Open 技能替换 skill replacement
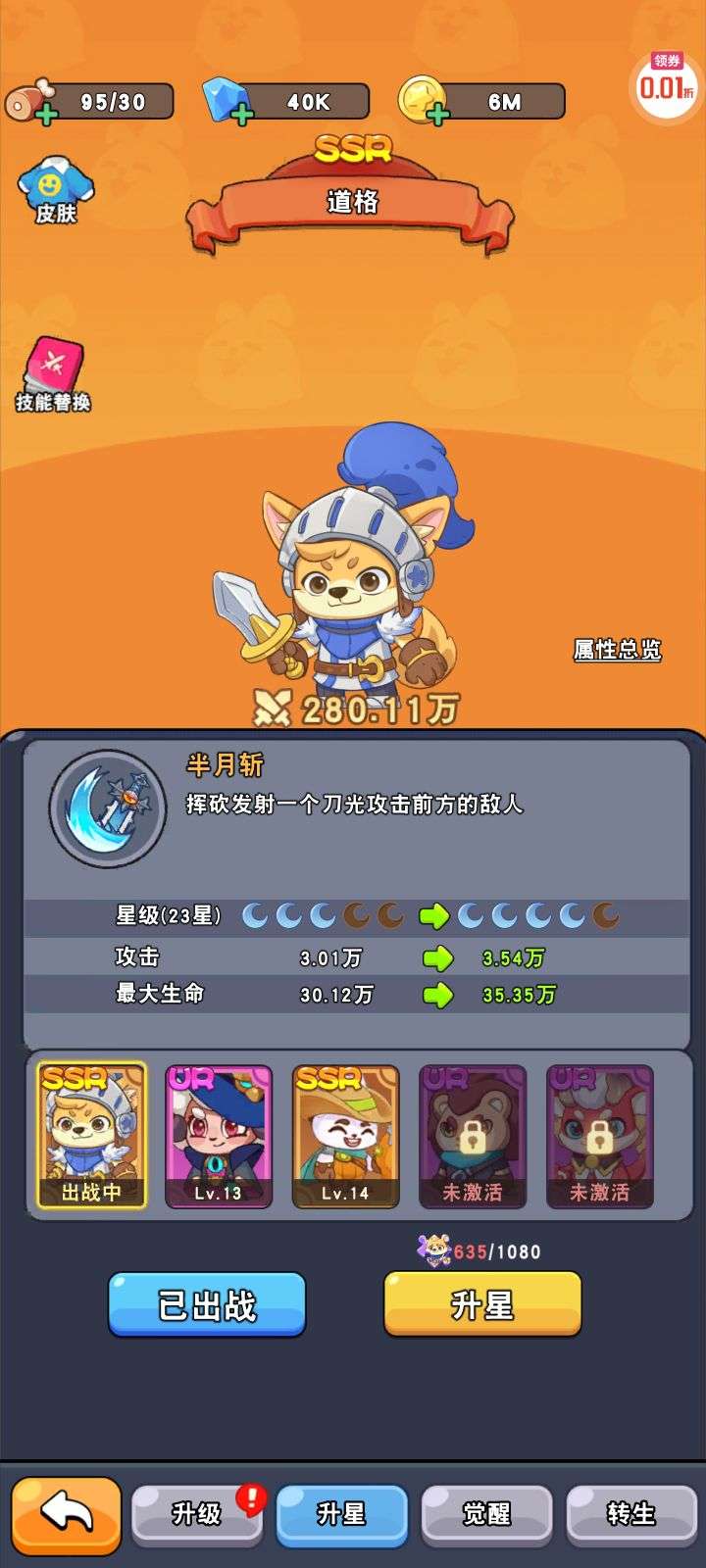This screenshot has height=1568, width=706. pyautogui.click(x=53, y=375)
